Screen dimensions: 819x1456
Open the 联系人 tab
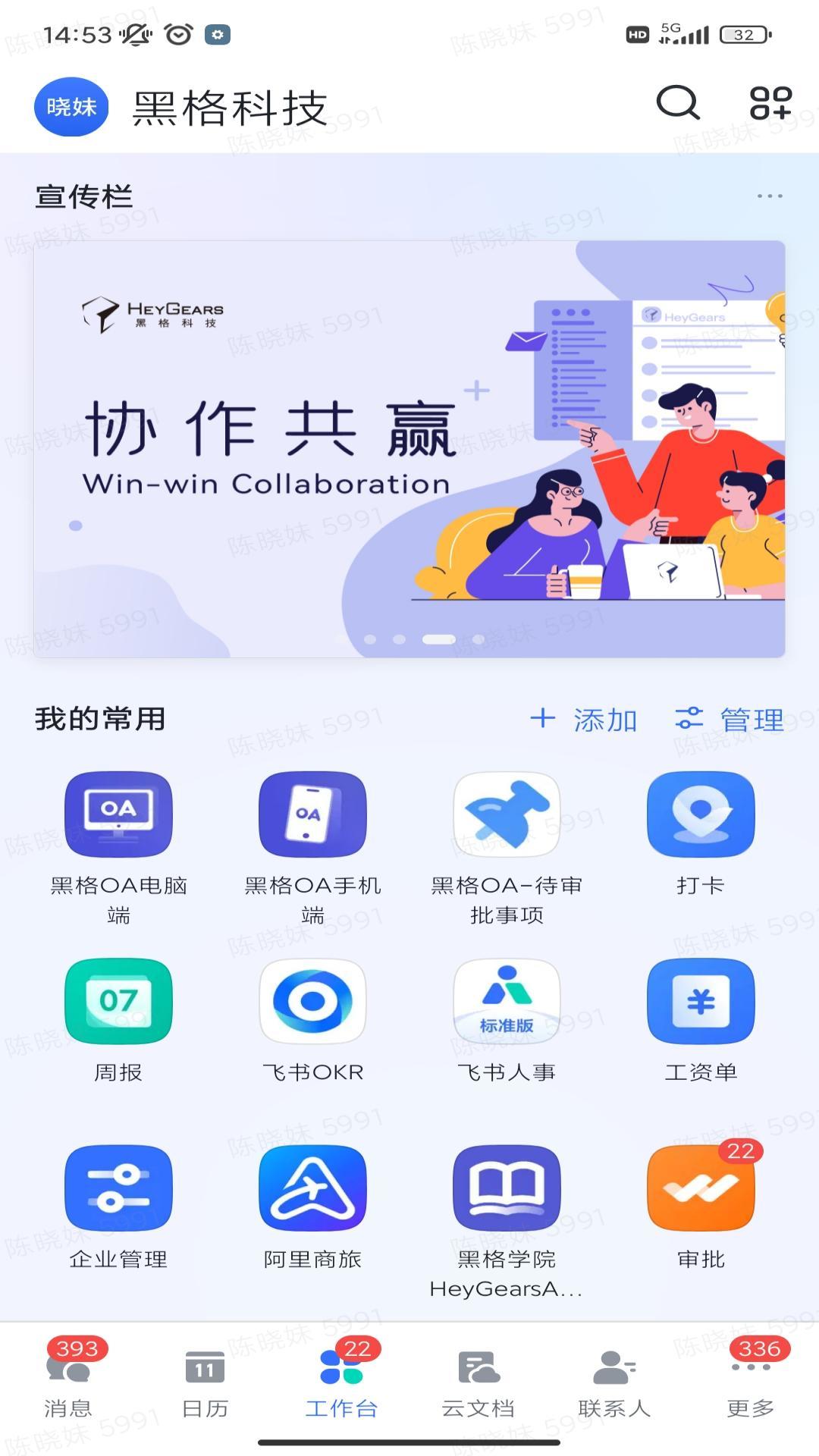tap(614, 1382)
